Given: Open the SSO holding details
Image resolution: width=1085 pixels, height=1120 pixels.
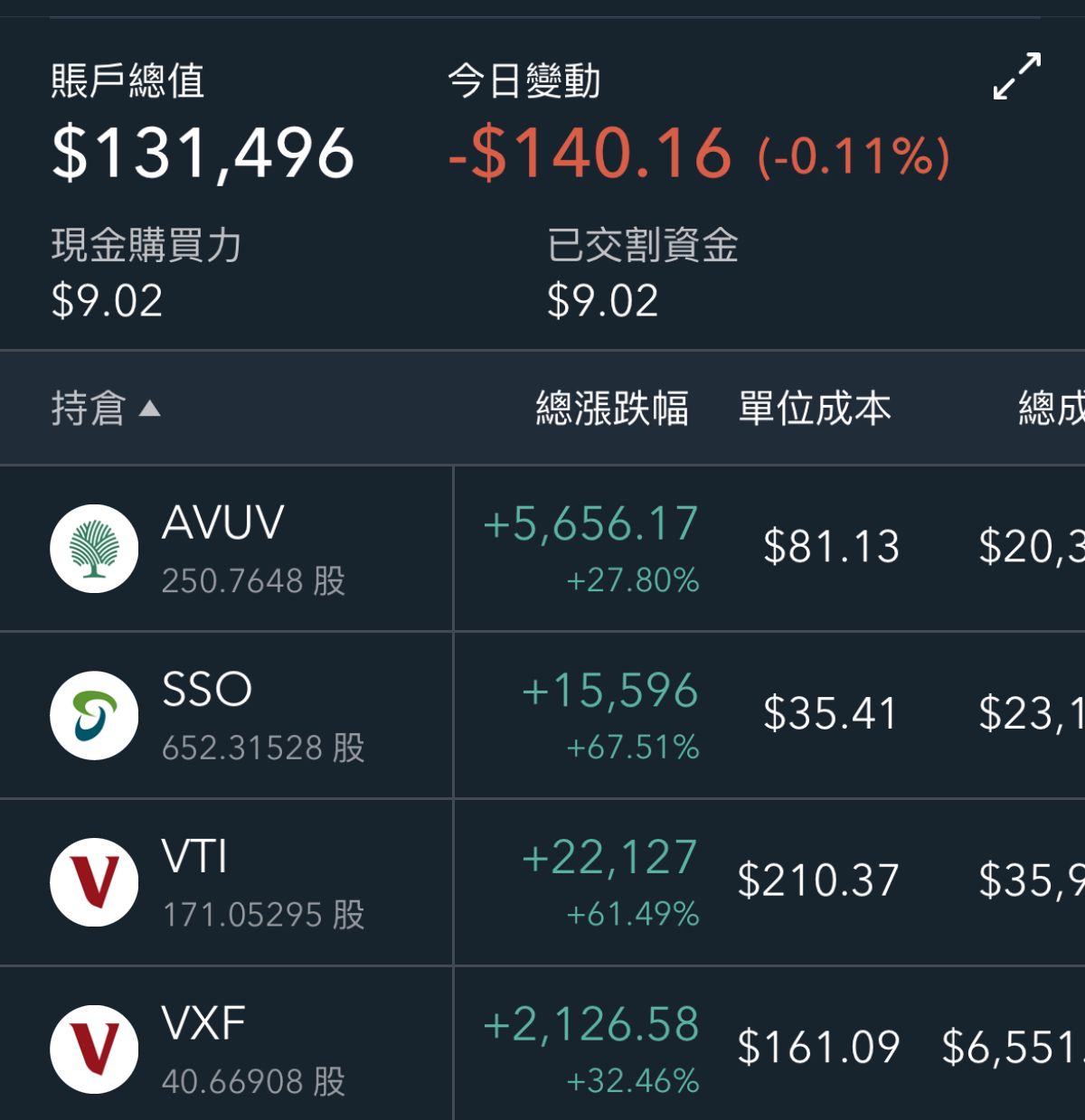Looking at the screenshot, I should tap(208, 715).
